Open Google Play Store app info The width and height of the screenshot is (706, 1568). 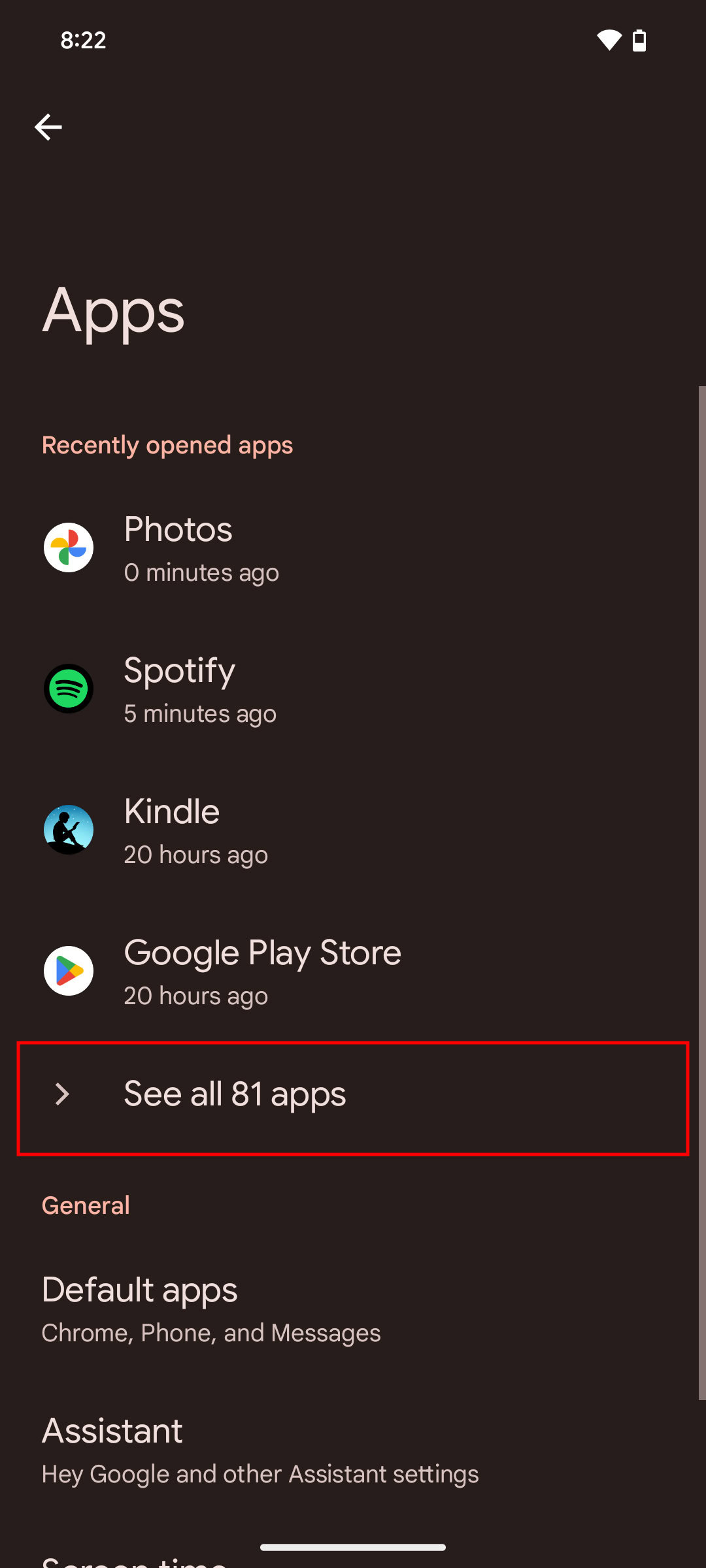pos(353,972)
